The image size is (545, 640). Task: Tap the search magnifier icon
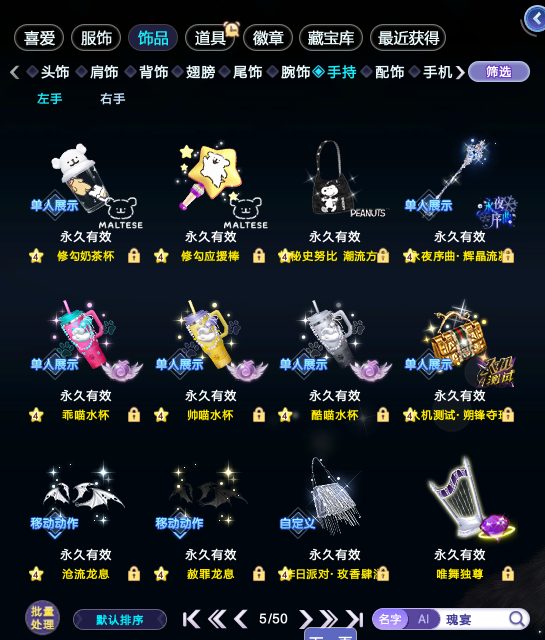coord(517,619)
